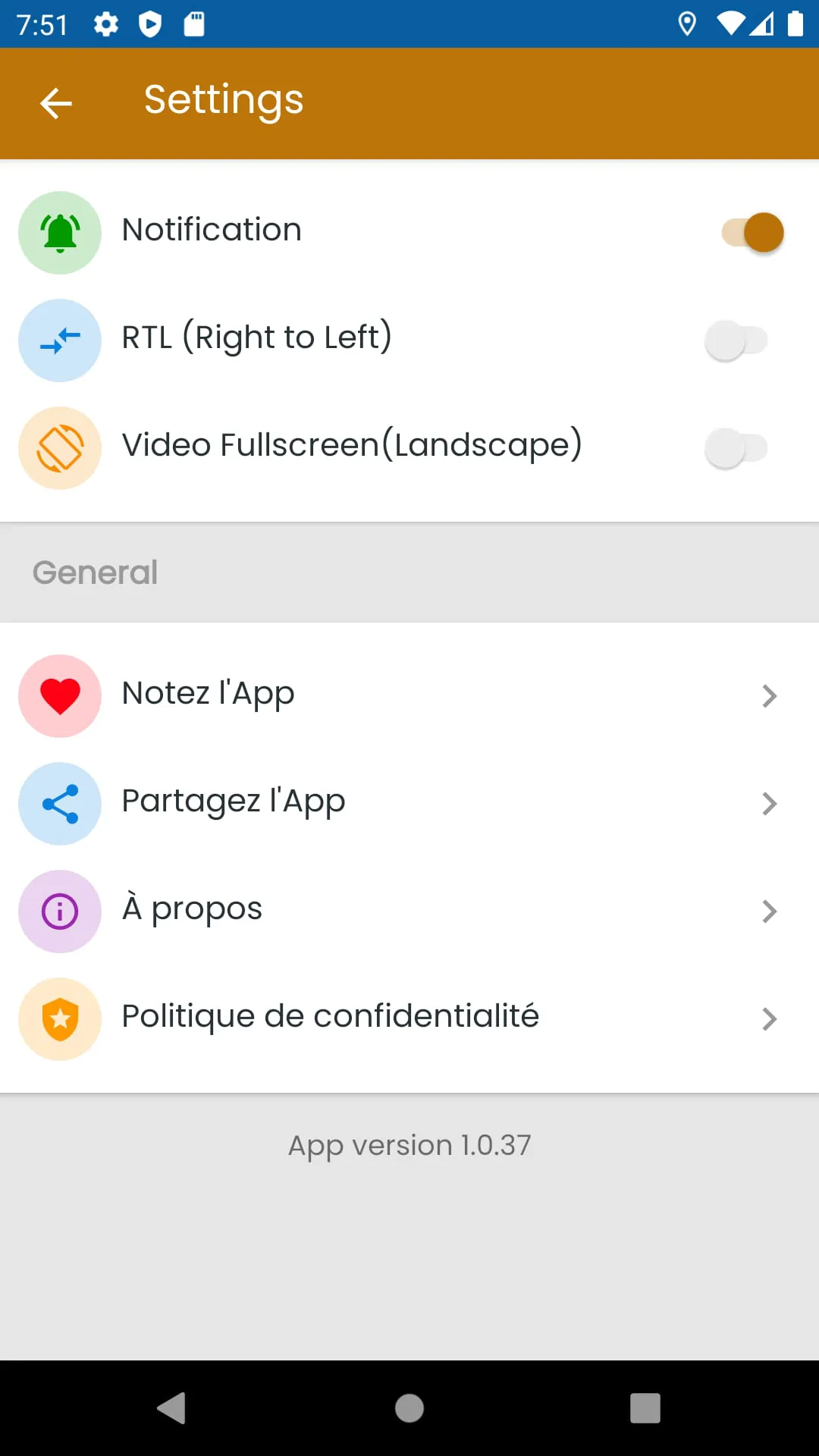819x1456 pixels.
Task: Tap the system home button
Action: click(x=409, y=1408)
